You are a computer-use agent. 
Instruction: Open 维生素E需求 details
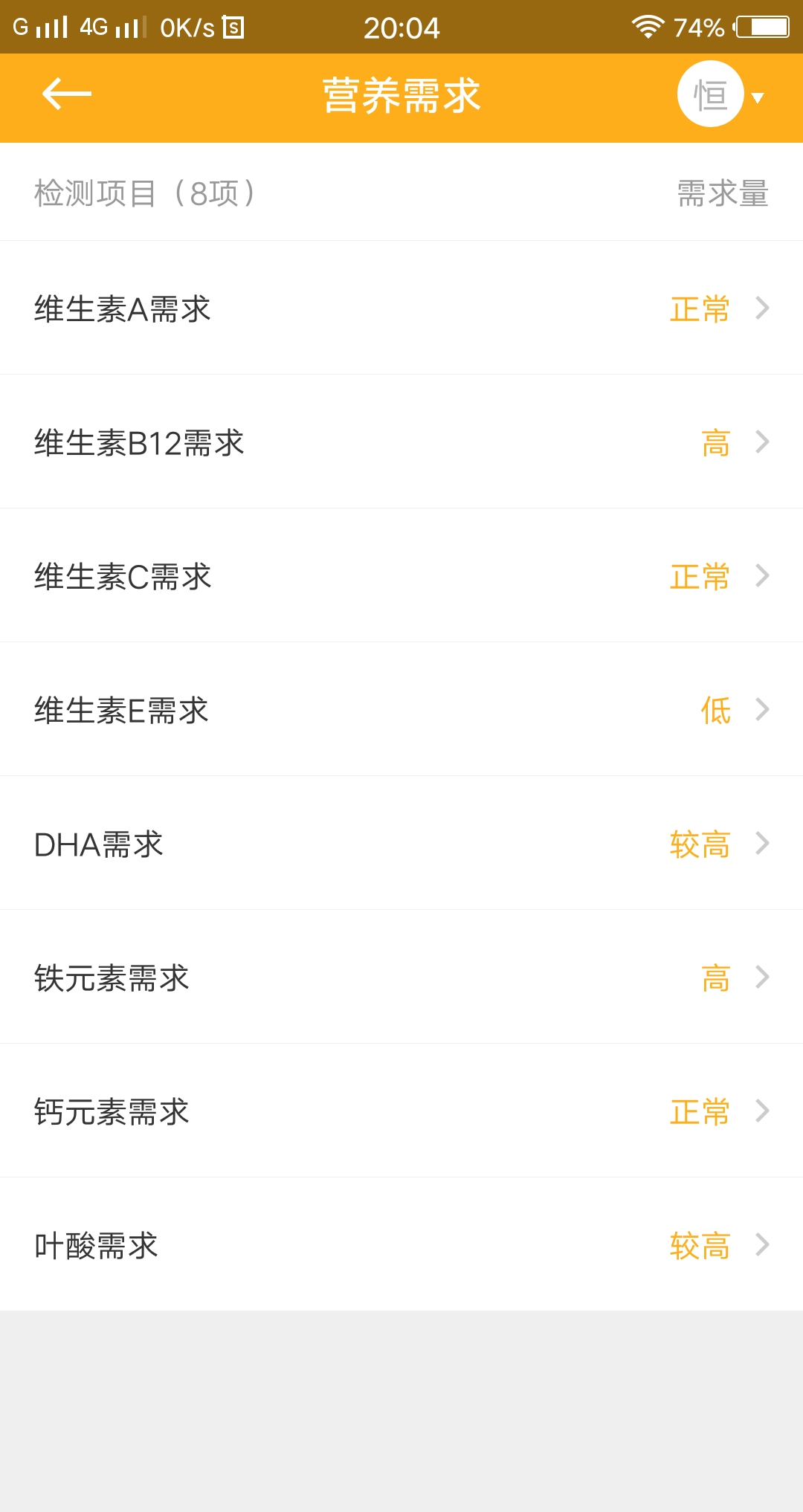(x=401, y=710)
